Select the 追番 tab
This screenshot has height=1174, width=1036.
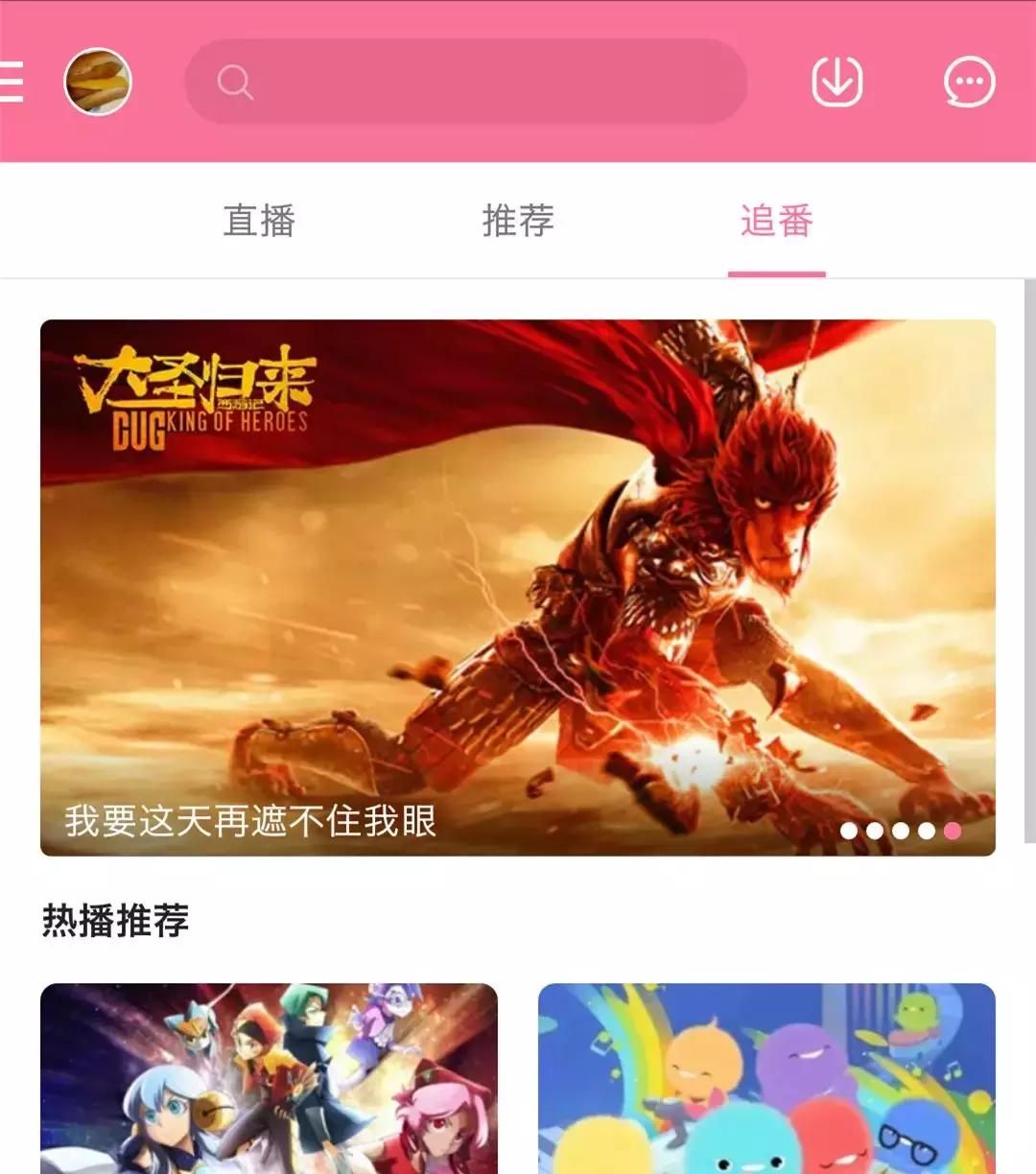coord(778,222)
